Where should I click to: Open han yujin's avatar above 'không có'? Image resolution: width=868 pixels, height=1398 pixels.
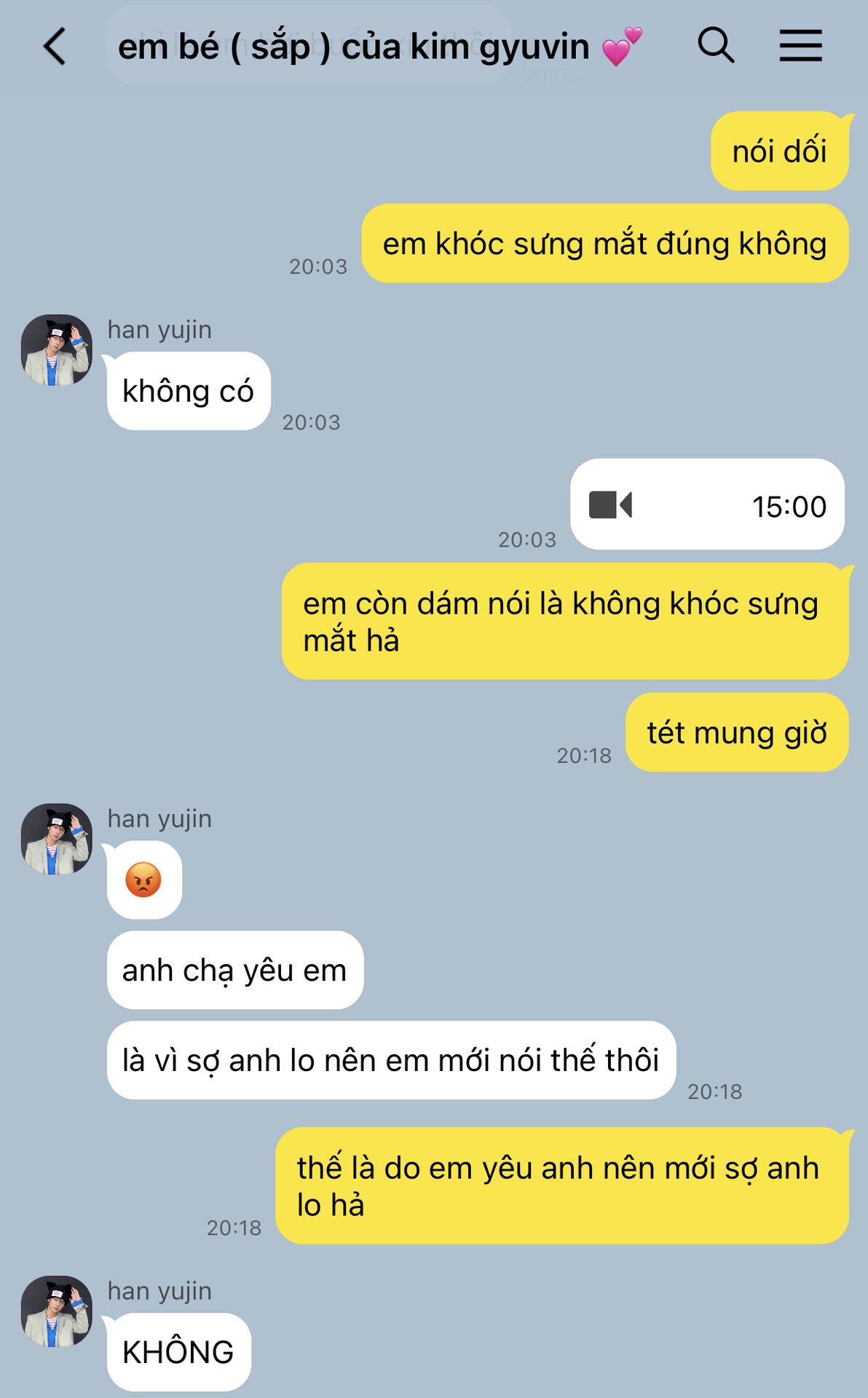57,350
